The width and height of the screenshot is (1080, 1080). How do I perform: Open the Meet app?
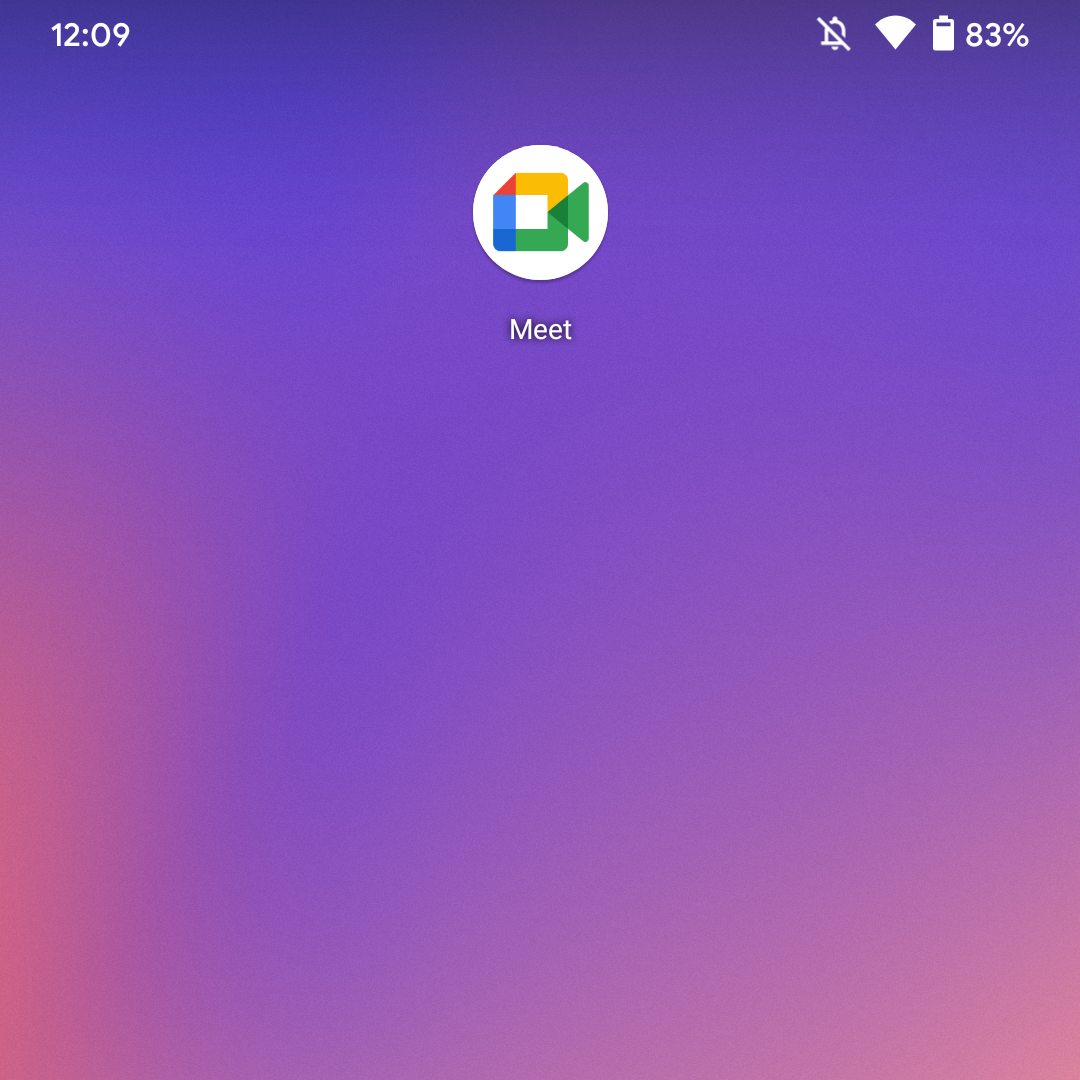coord(540,212)
